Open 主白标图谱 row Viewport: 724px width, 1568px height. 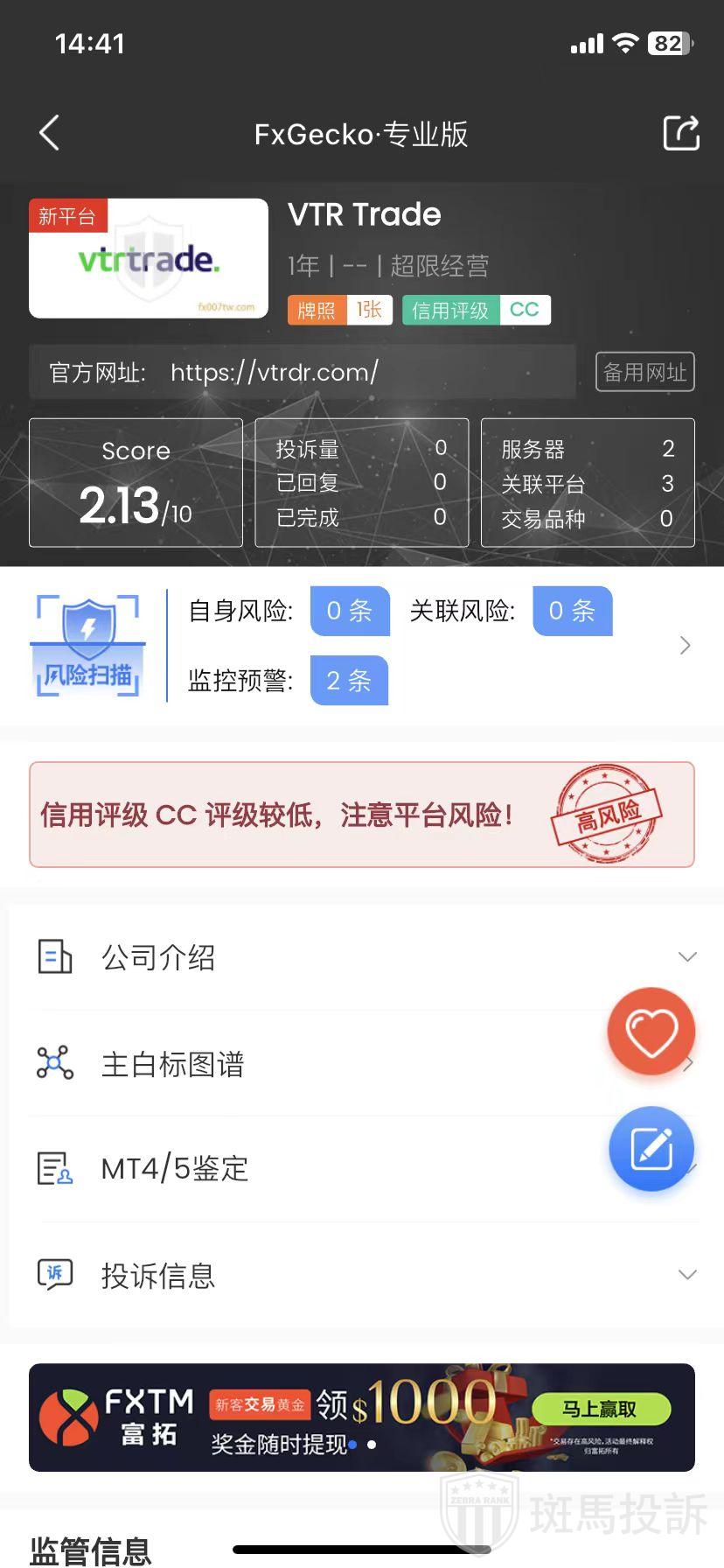[x=306, y=1064]
